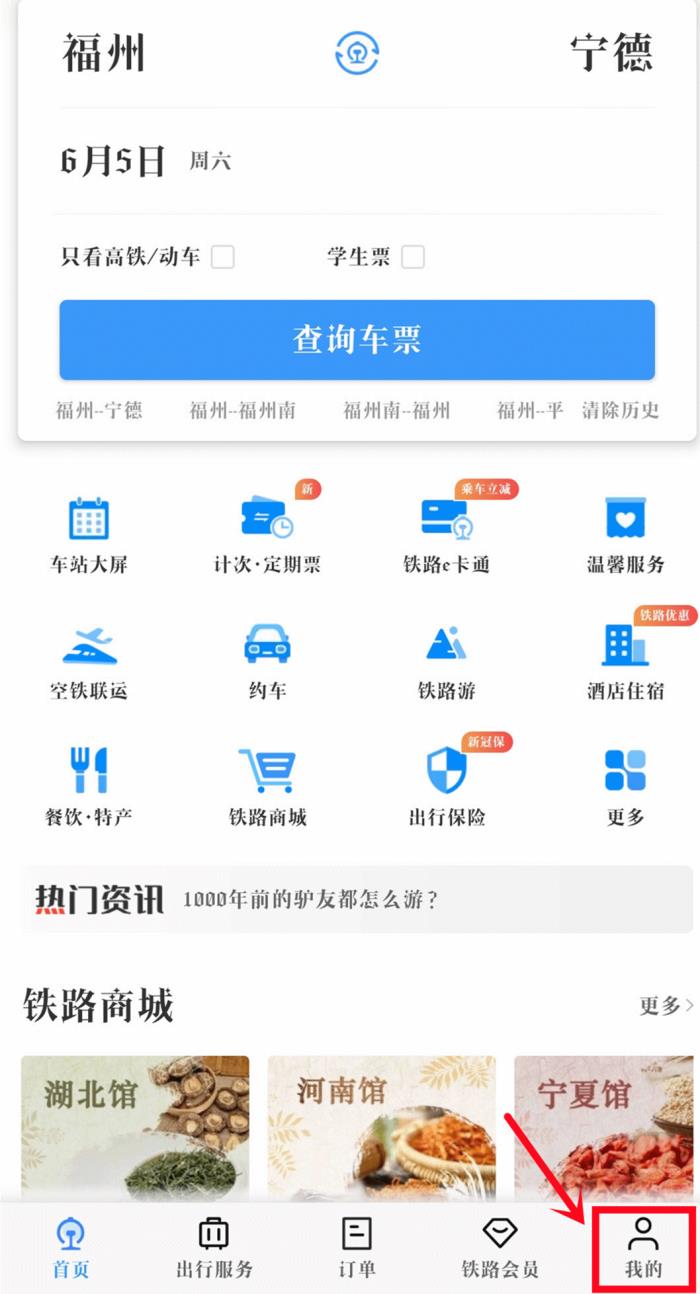Tap the 查询车票 search button
The width and height of the screenshot is (700, 1294).
357,340
